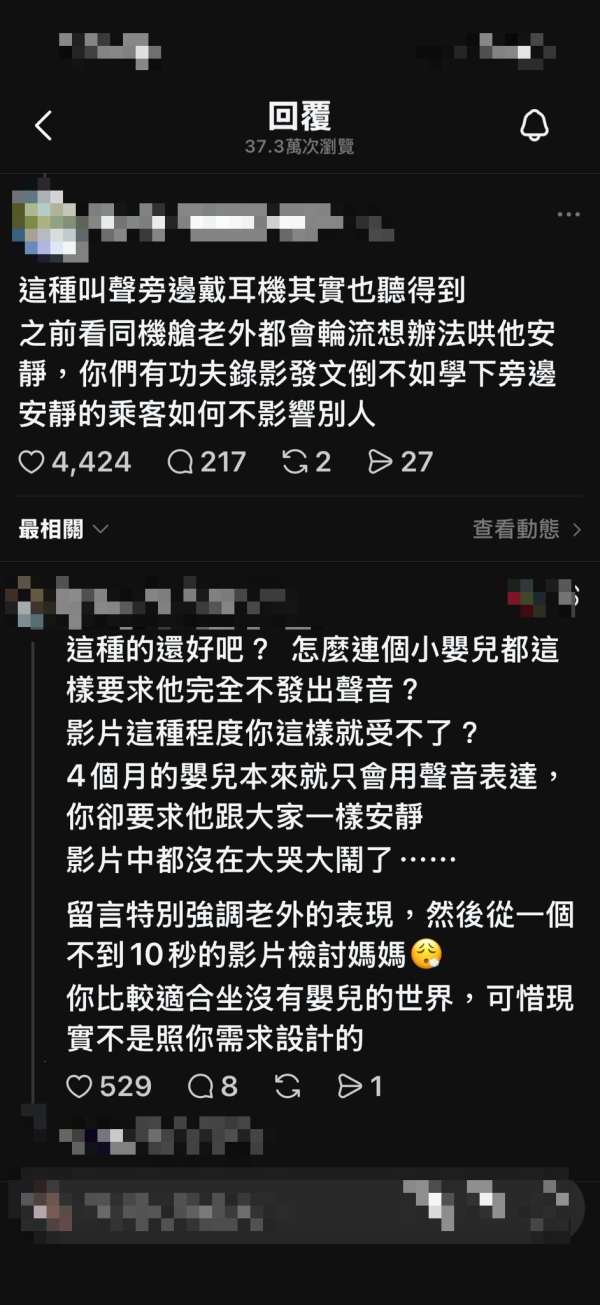
Task: Repost the reply with 529 likes
Action: coord(287,1086)
